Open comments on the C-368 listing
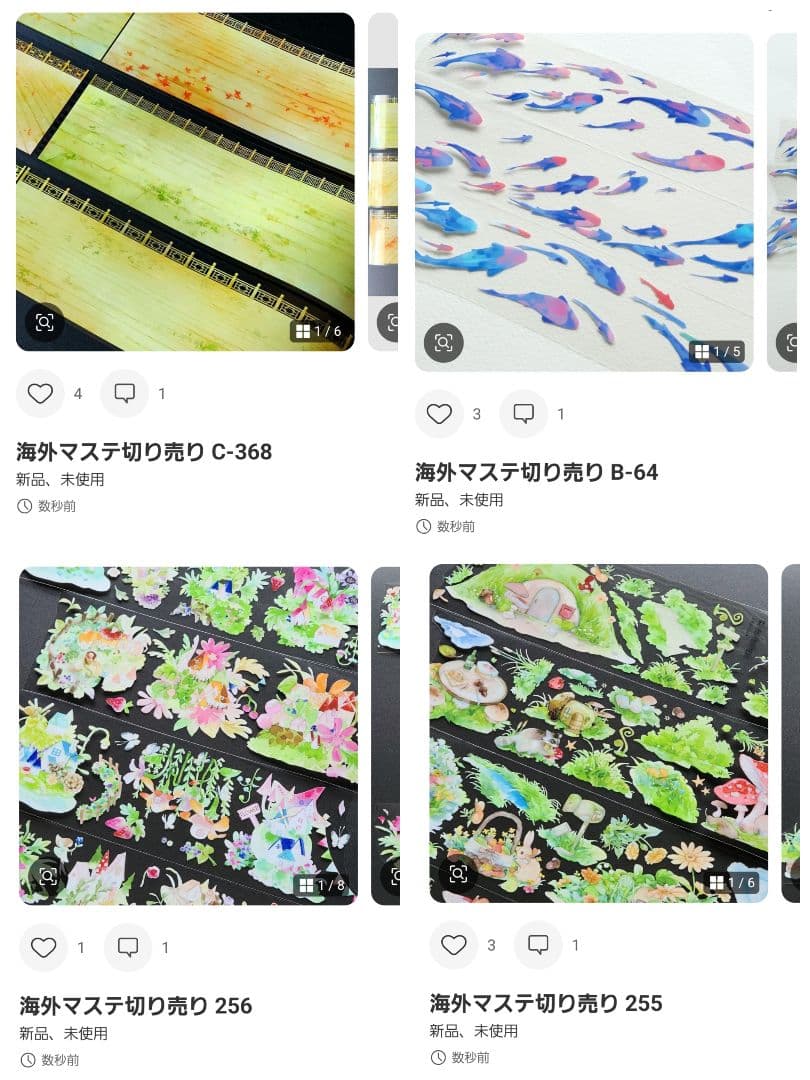 click(124, 393)
